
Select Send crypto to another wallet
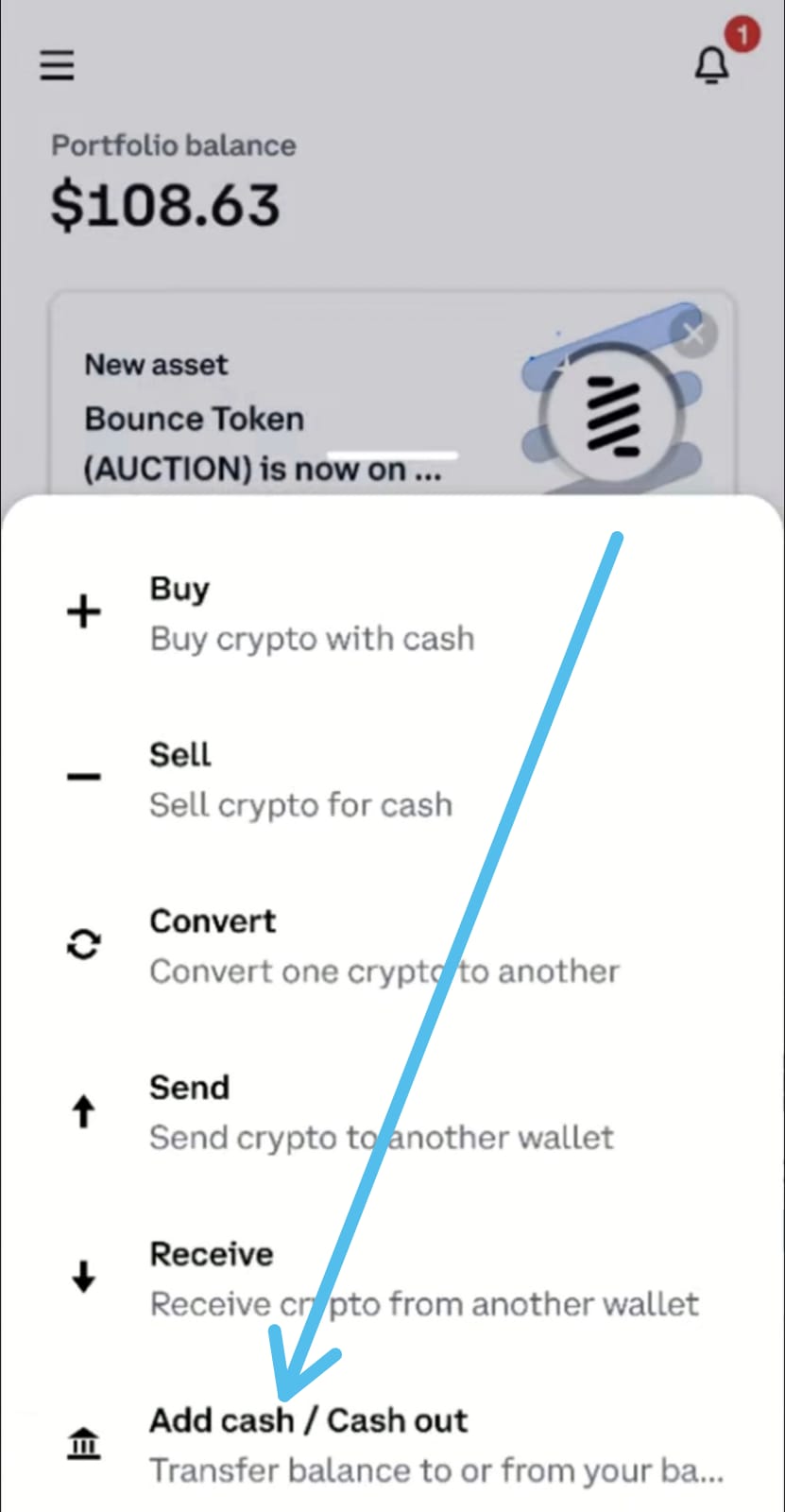tap(392, 1112)
